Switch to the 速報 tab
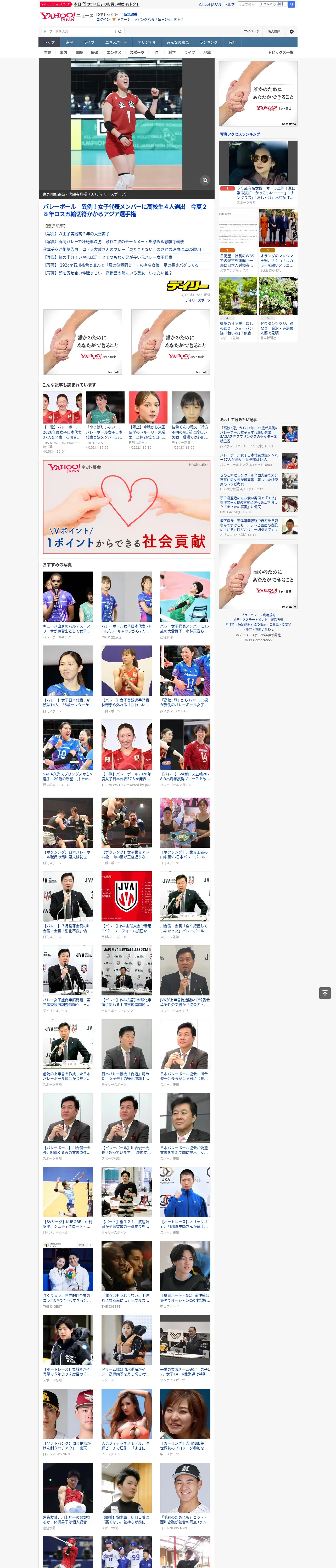The height and width of the screenshot is (1568, 336). tap(69, 42)
